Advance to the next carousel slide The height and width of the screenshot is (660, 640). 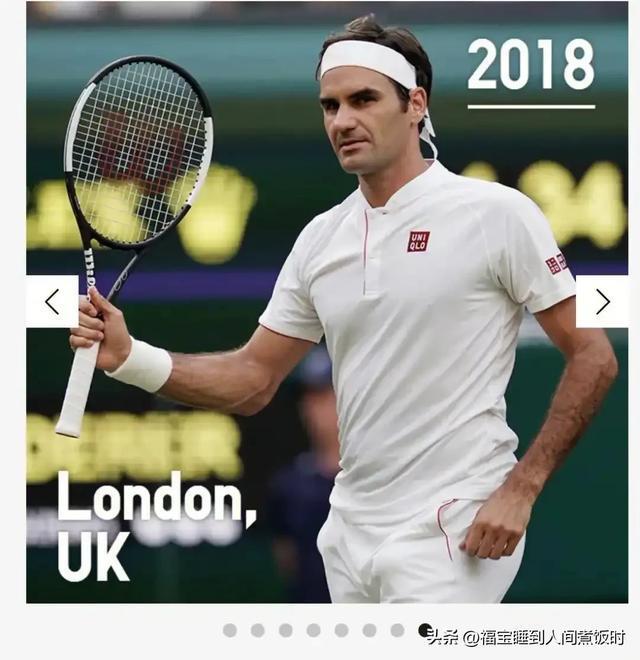coord(602,301)
